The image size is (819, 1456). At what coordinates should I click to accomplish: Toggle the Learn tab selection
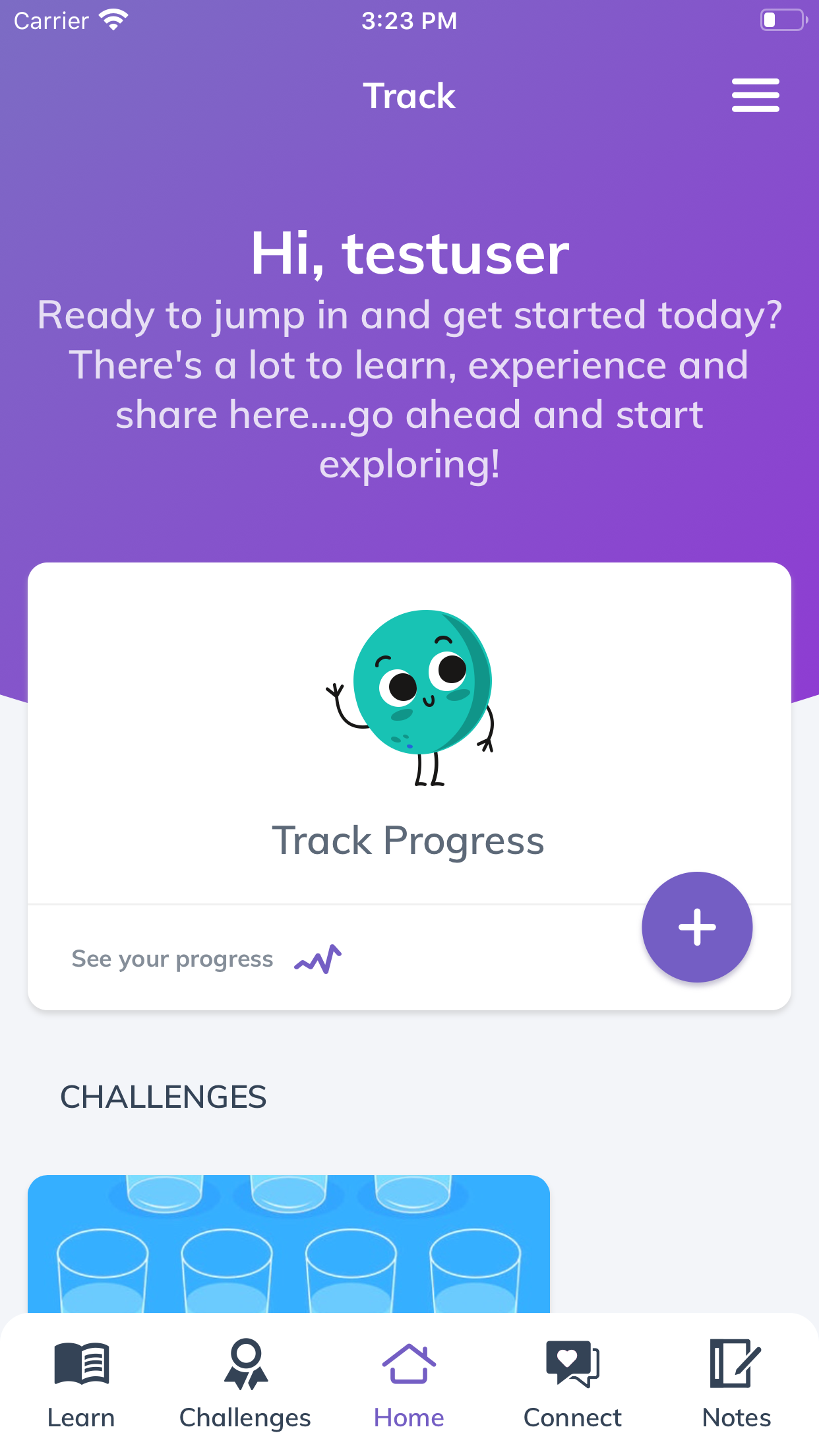point(80,1391)
